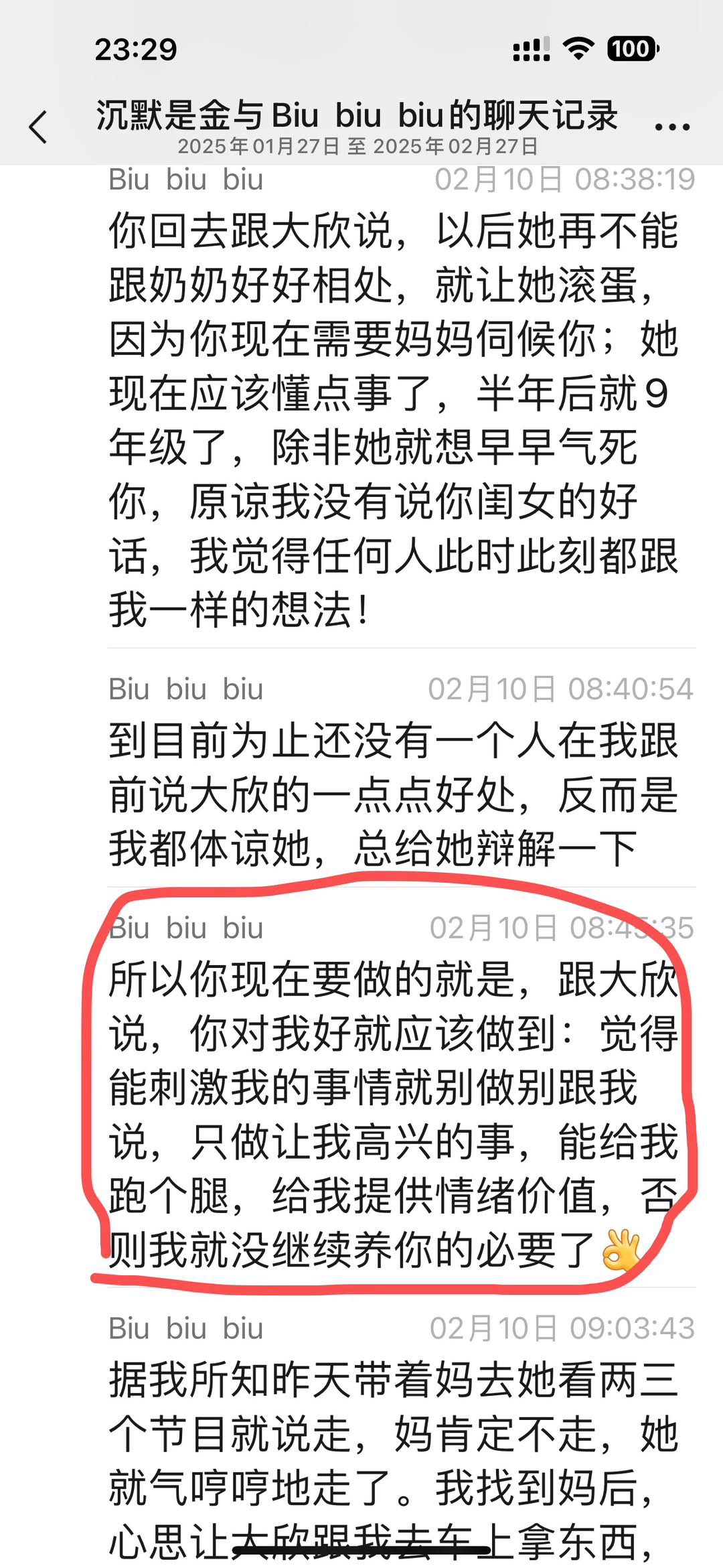Go back from the chat record
The image size is (723, 1568).
(x=38, y=126)
